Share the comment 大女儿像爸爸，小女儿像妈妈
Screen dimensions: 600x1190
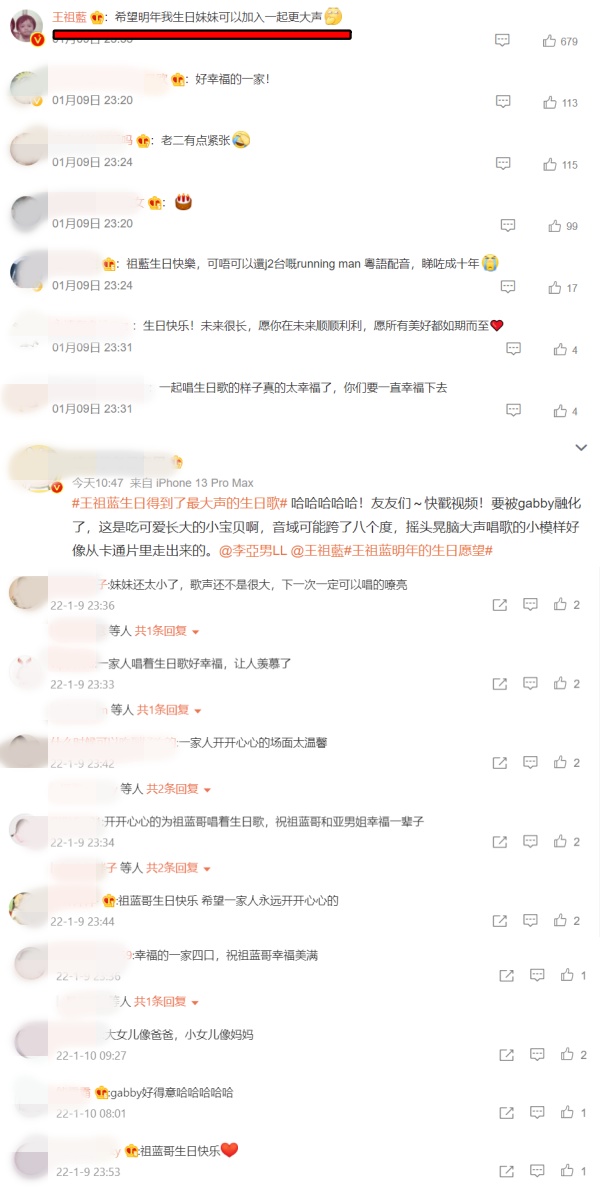tap(506, 1054)
